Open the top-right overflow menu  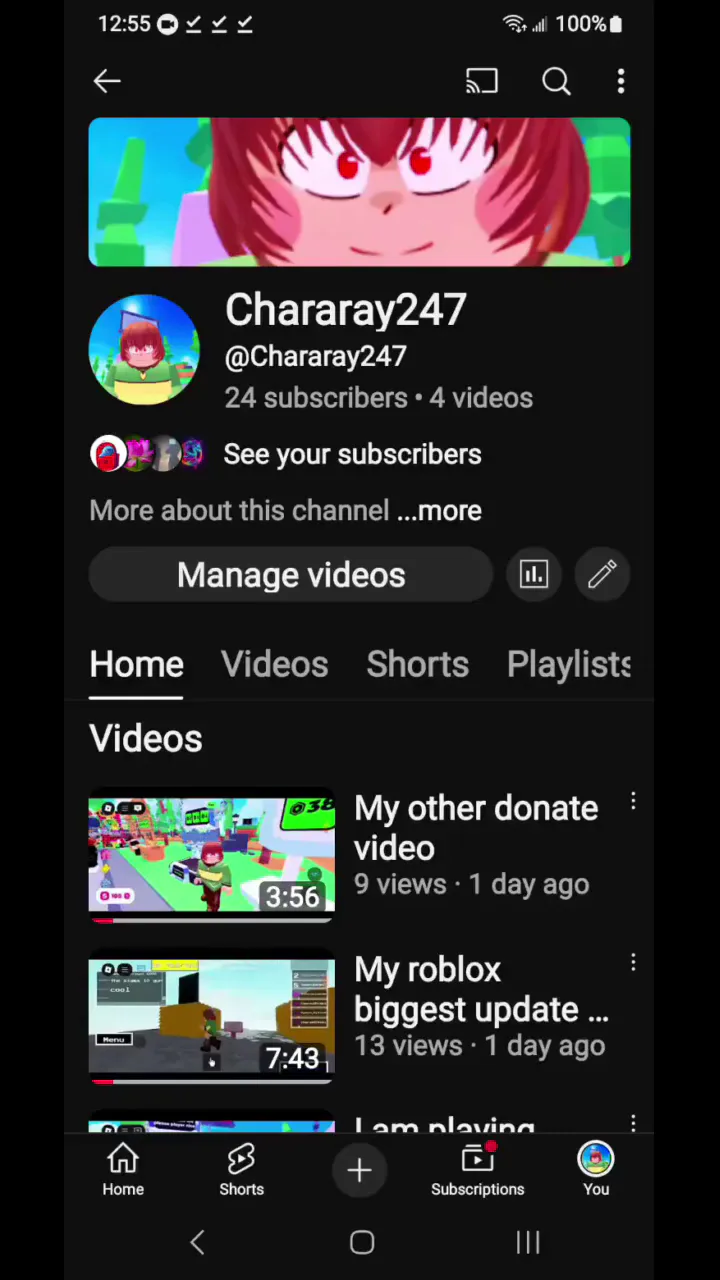[x=621, y=81]
